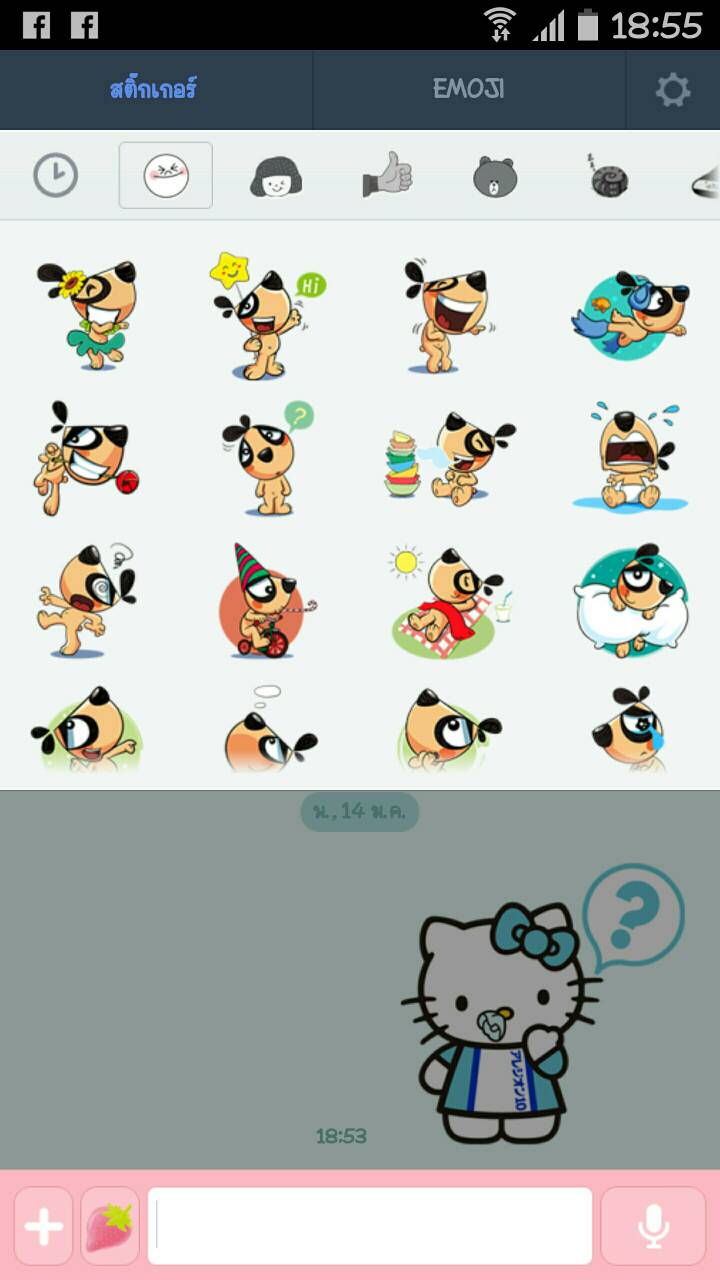Send the dog waving Hi sticker

[x=267, y=314]
